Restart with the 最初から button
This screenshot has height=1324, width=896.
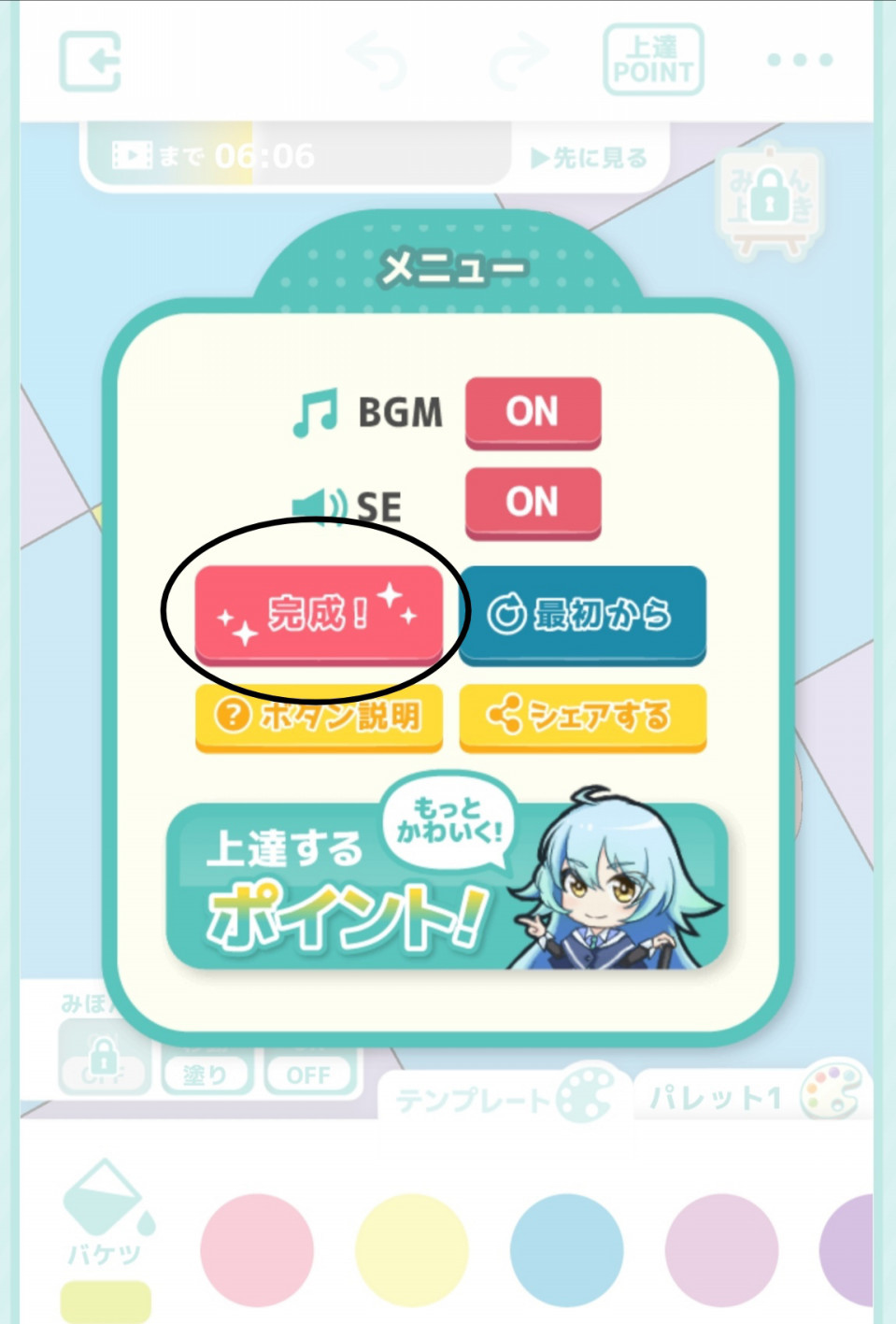coord(582,614)
